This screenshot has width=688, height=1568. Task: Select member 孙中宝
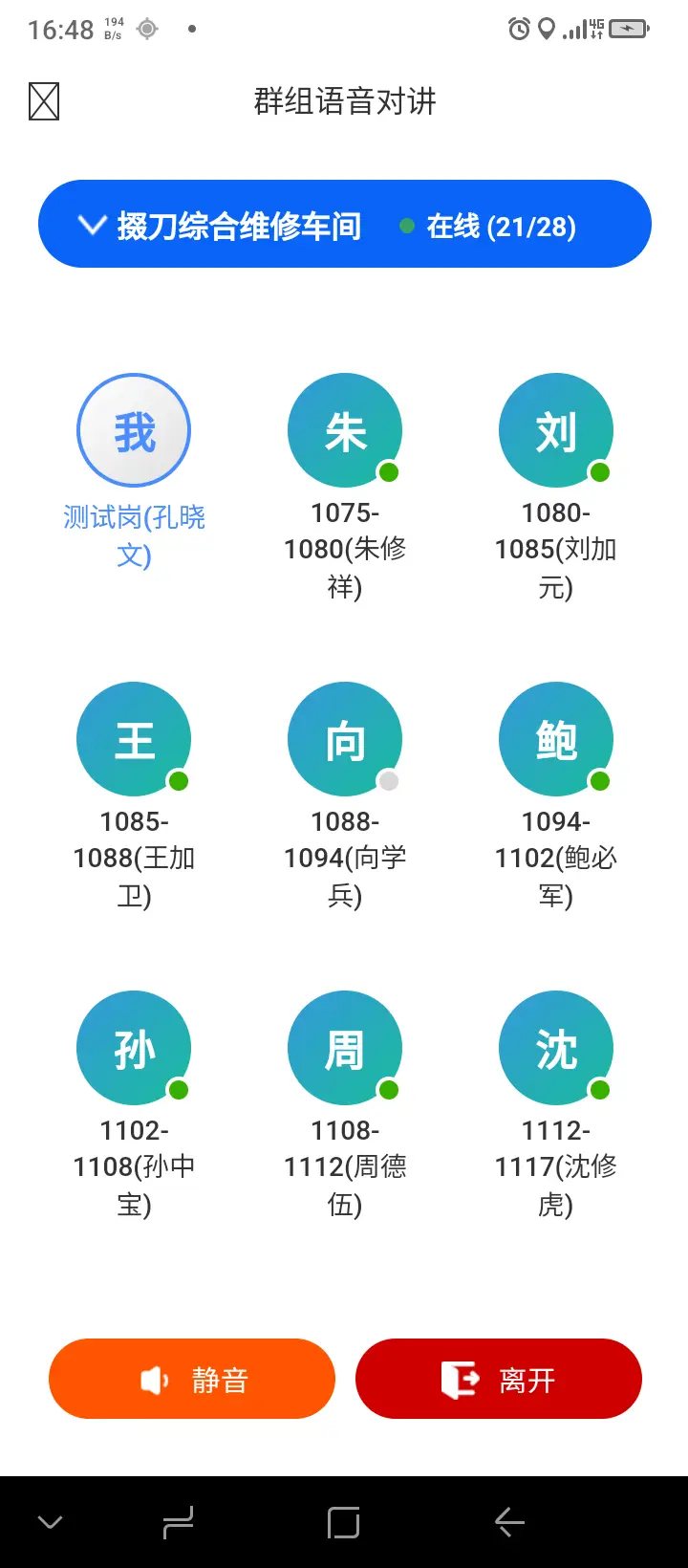(x=134, y=1049)
